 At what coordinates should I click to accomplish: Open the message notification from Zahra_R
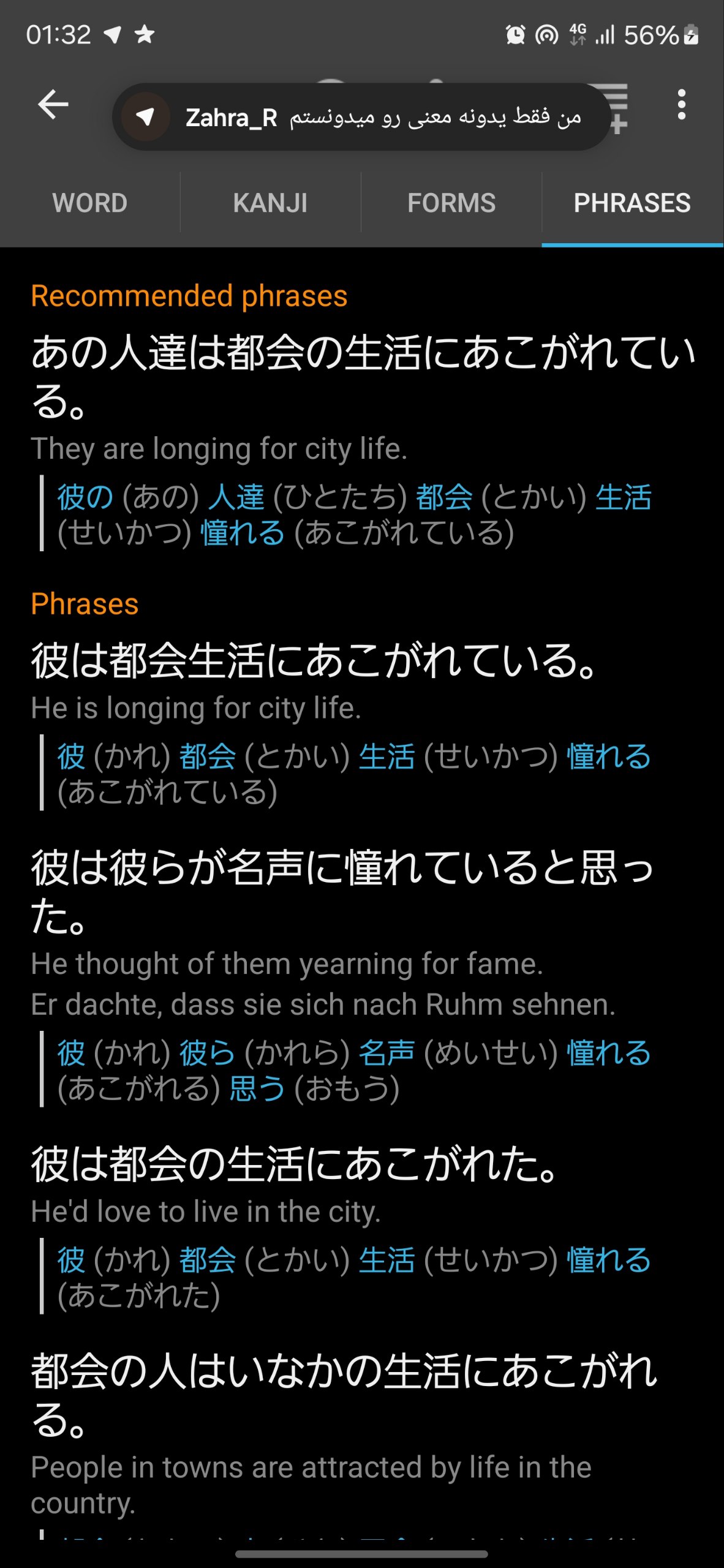click(361, 117)
